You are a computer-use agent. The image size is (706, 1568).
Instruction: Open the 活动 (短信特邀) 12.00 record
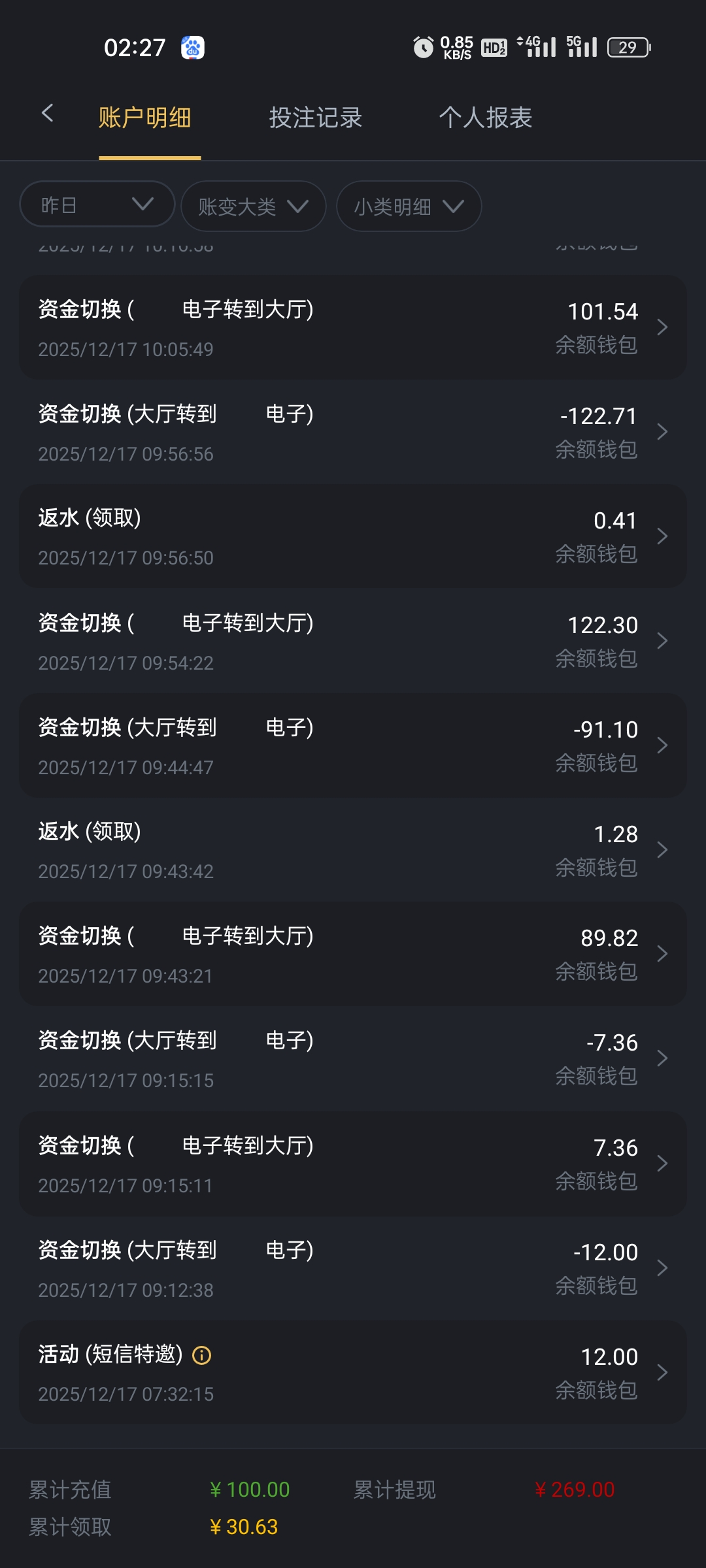coord(353,1373)
